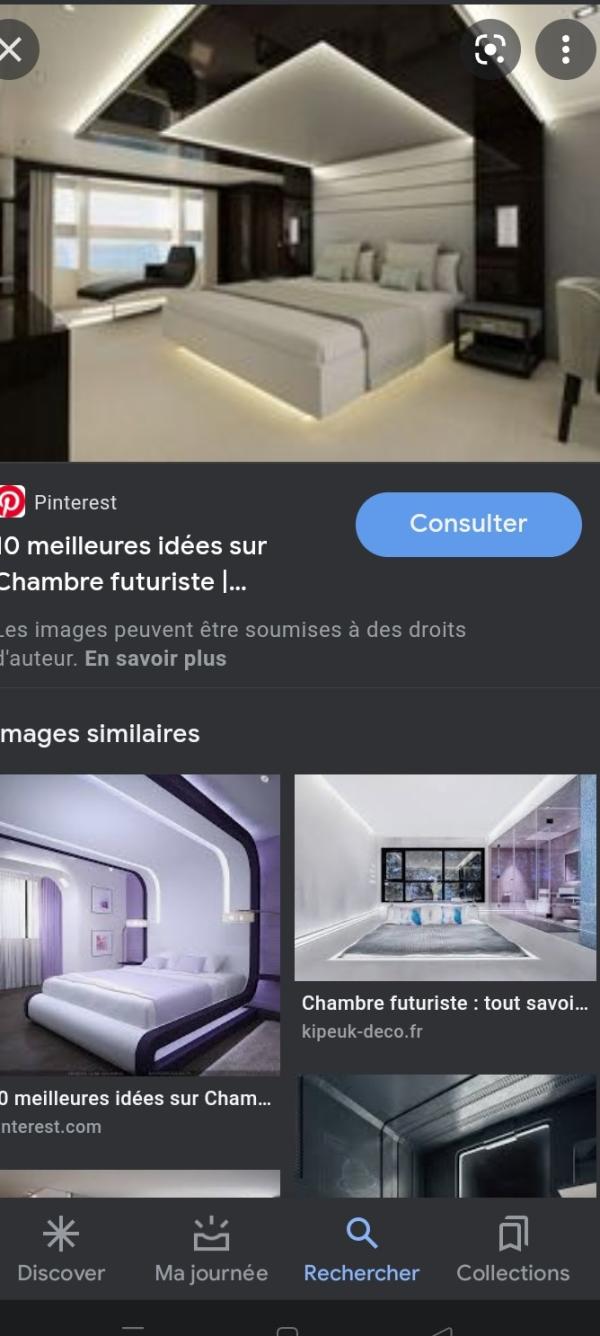Close the image viewer
The image size is (600, 1336).
click(x=12, y=49)
